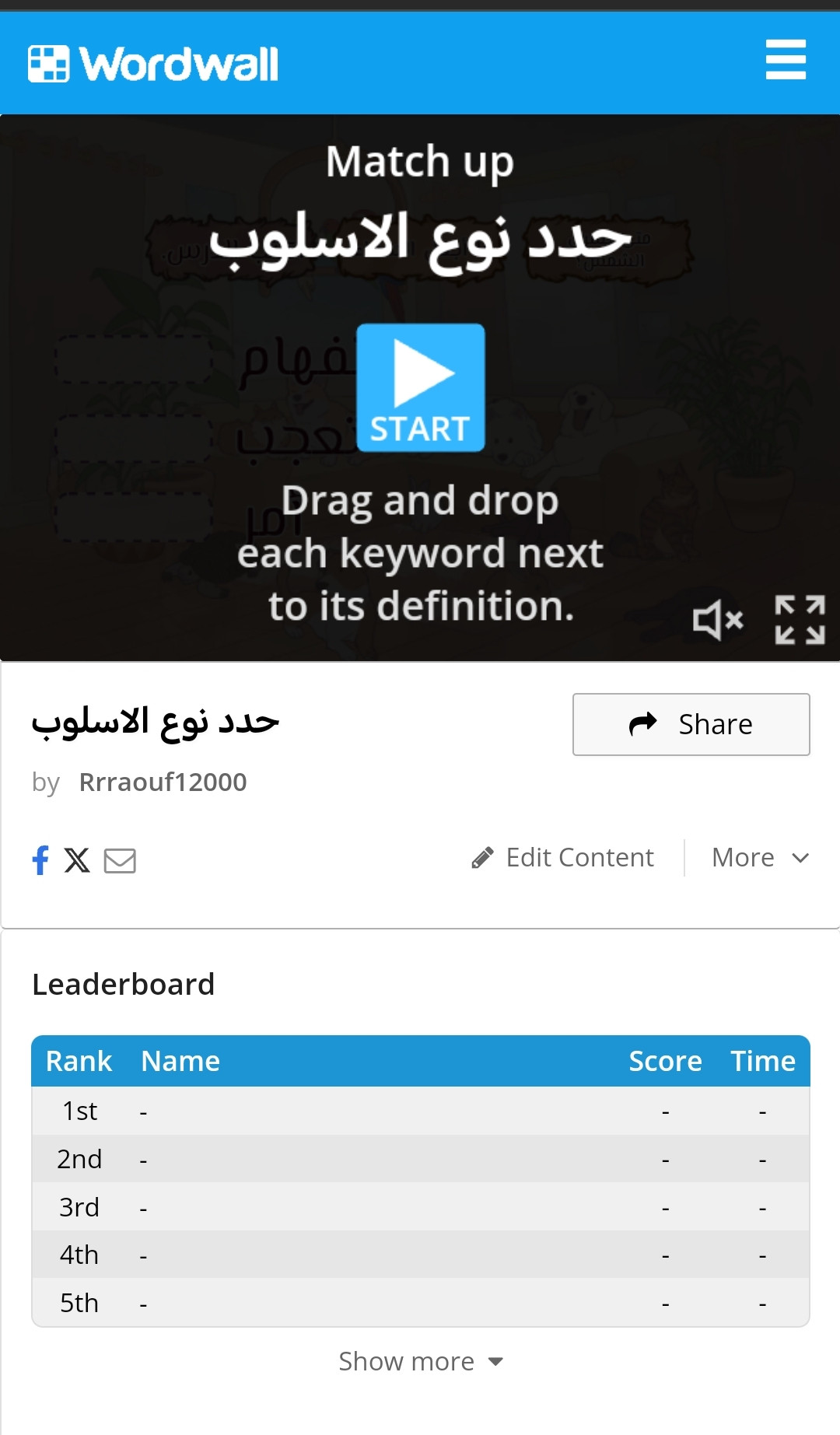840x1435 pixels.
Task: Start the Match up game
Action: click(x=421, y=387)
